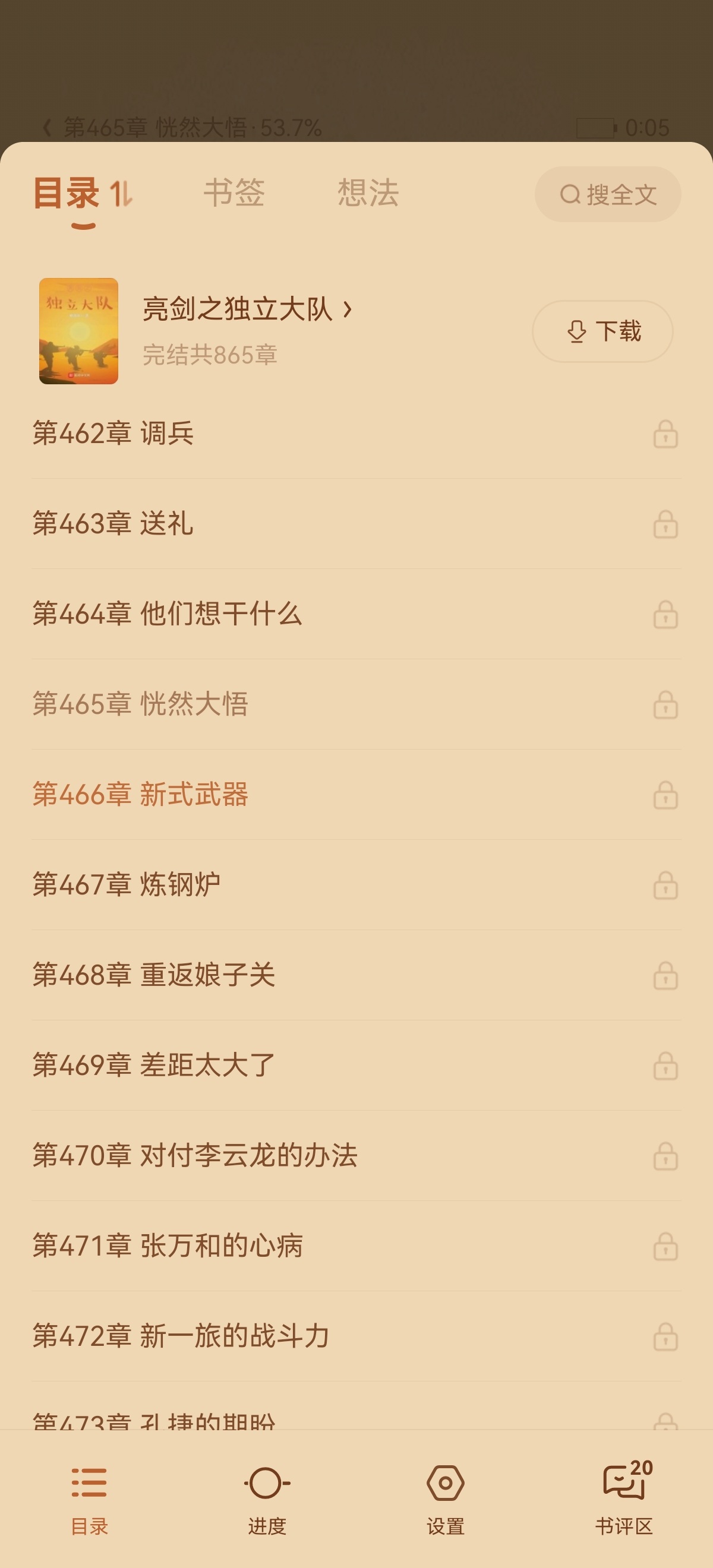Switch to the 想法 tab
Viewport: 713px width, 1568px height.
pyautogui.click(x=368, y=193)
